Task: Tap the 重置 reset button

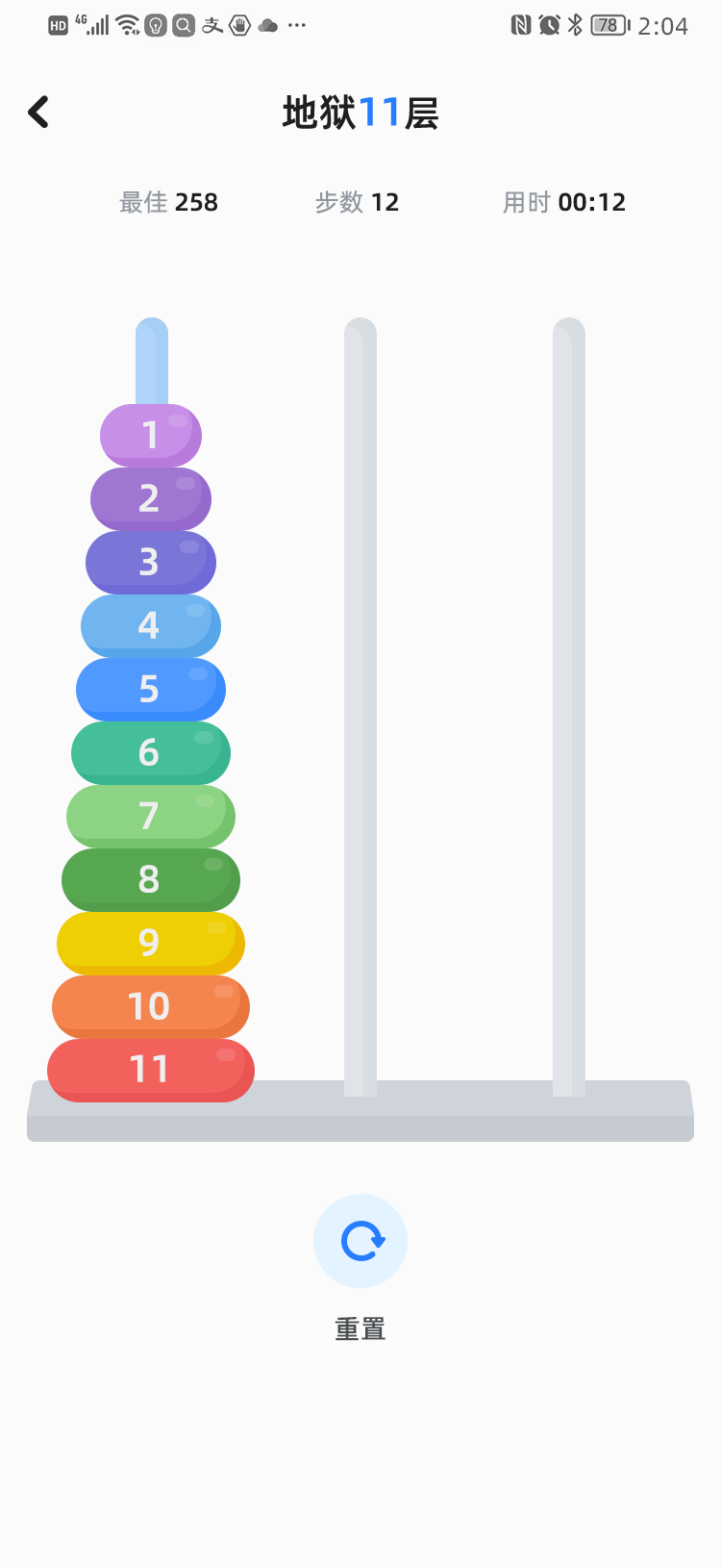Action: (360, 1241)
